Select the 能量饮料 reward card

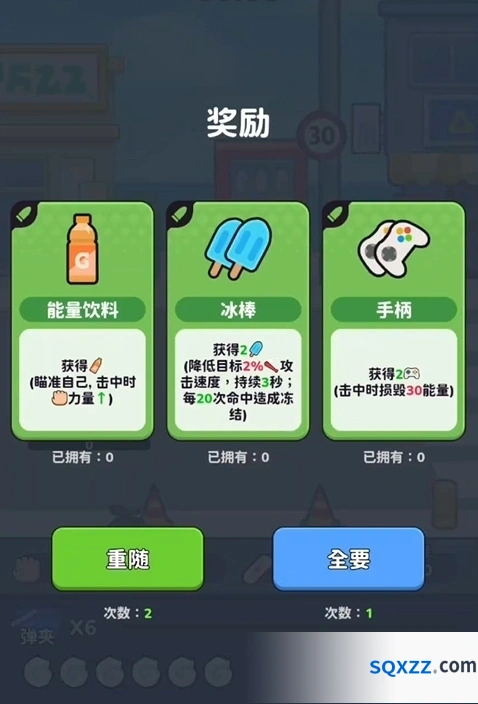point(83,321)
